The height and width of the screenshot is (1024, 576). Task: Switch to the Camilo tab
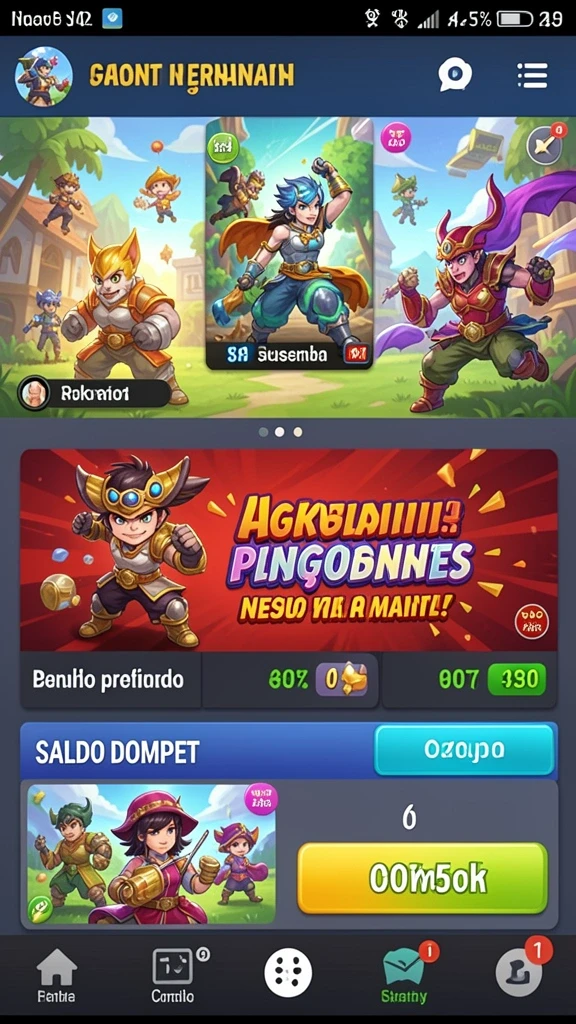174,976
